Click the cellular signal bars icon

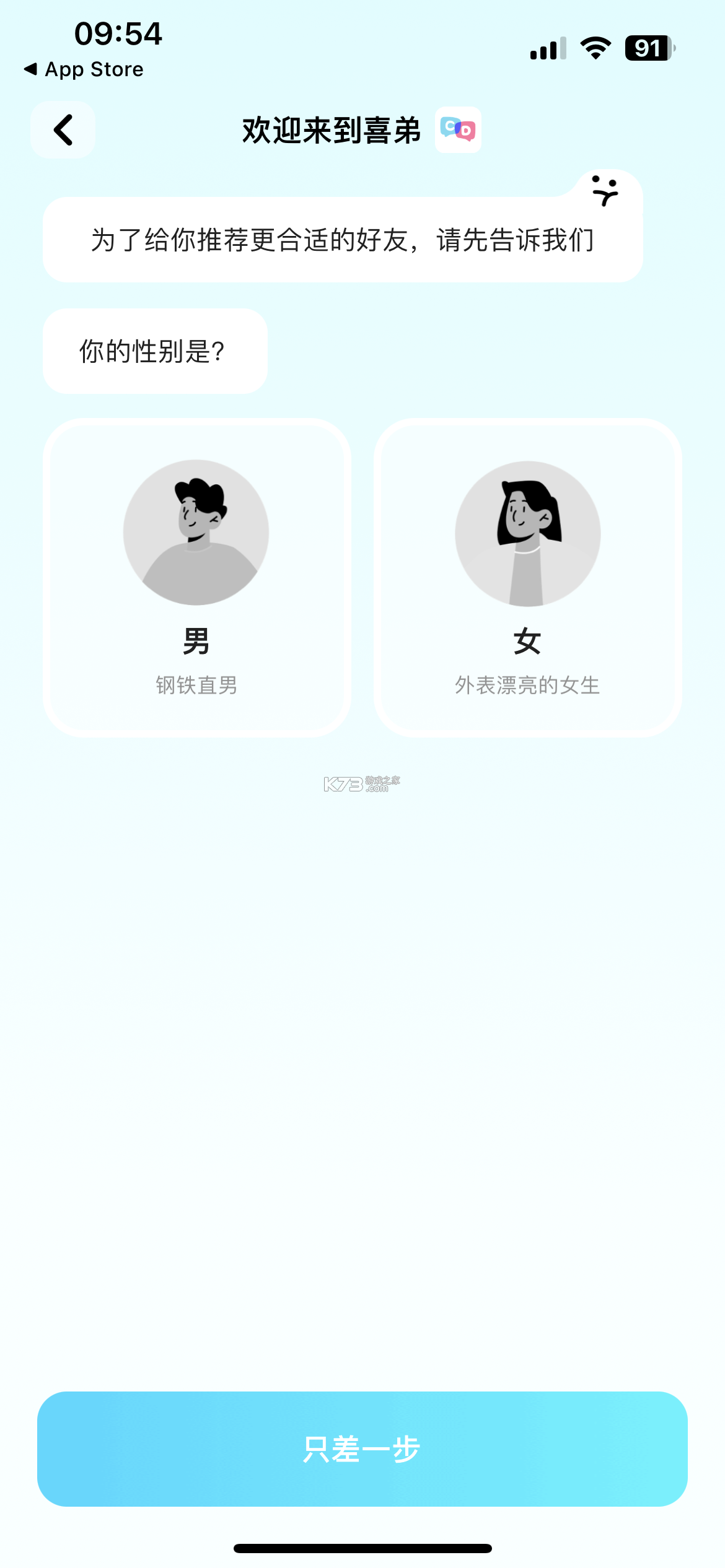coord(548,47)
